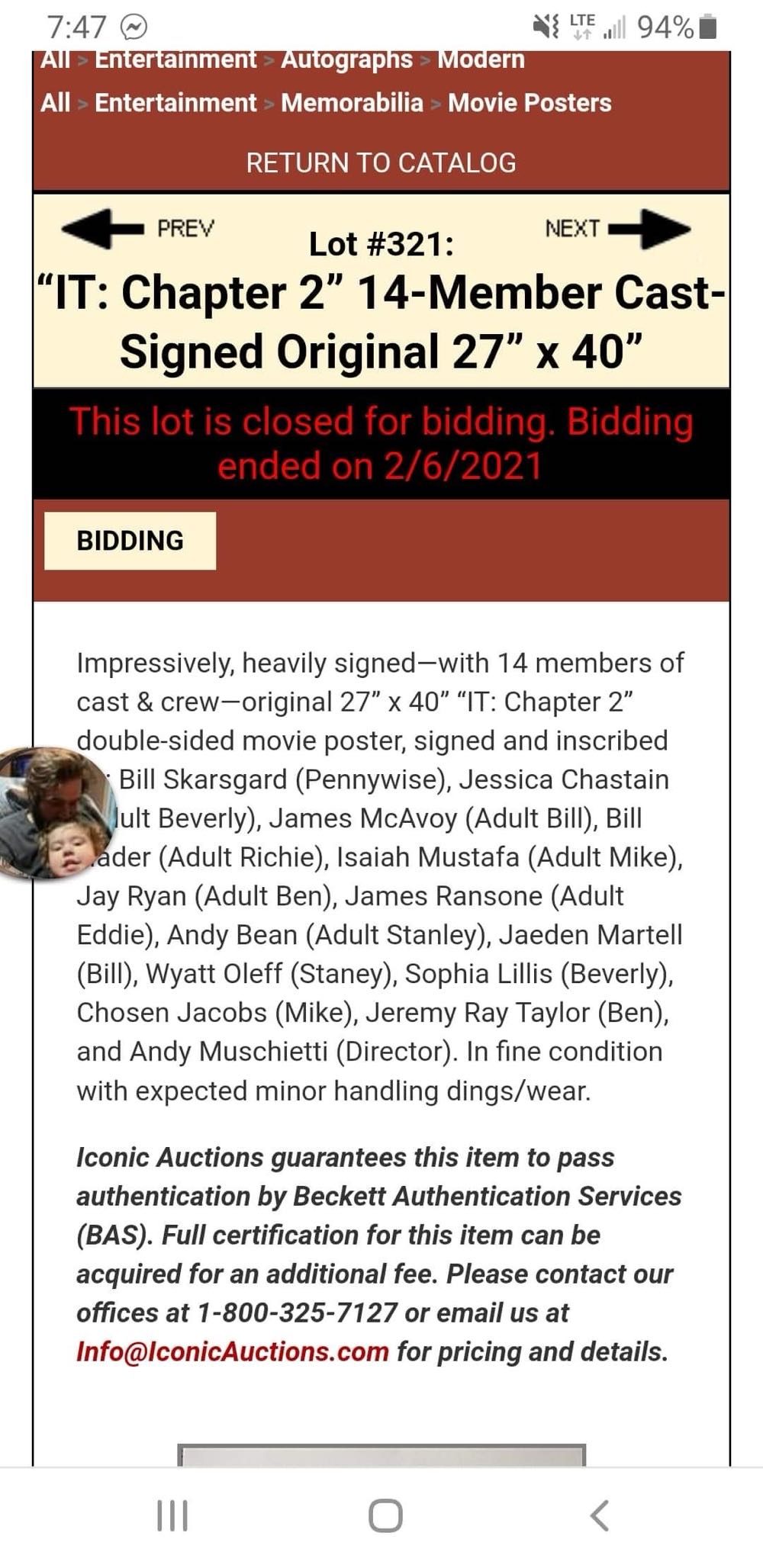Open Movie Posters category breadcrumb

pyautogui.click(x=530, y=103)
